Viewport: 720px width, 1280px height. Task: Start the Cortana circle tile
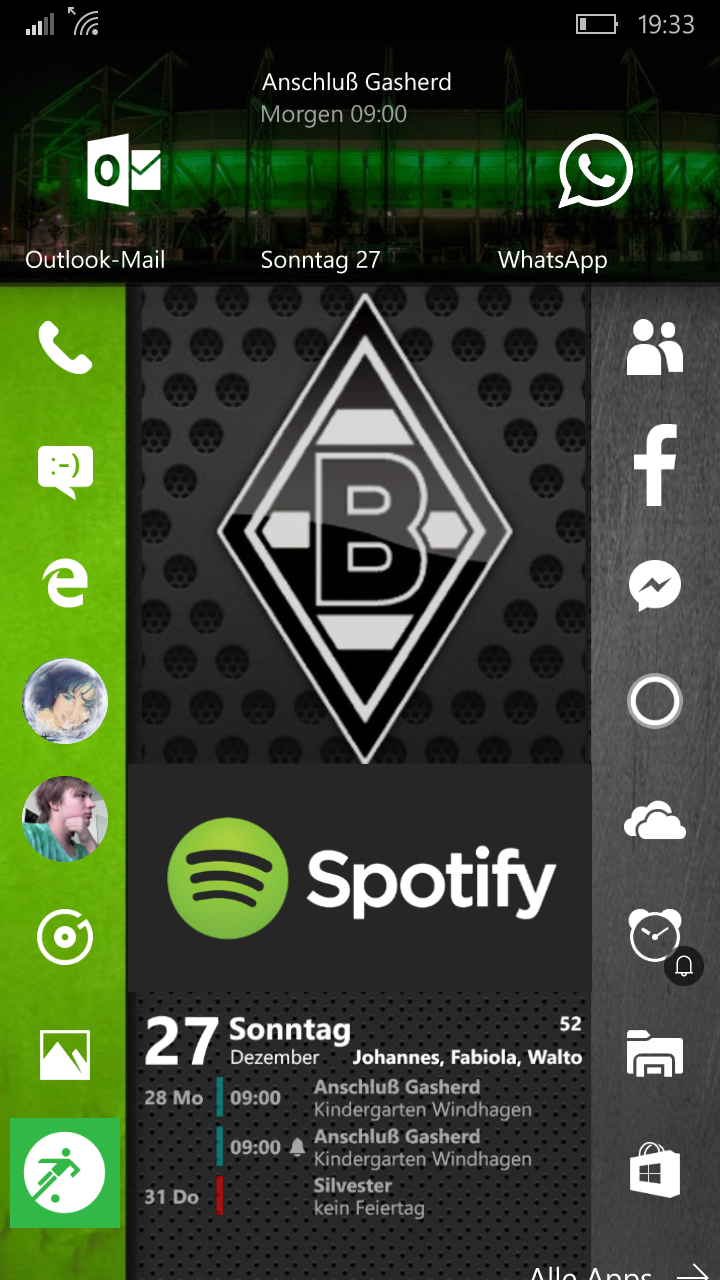pyautogui.click(x=655, y=702)
